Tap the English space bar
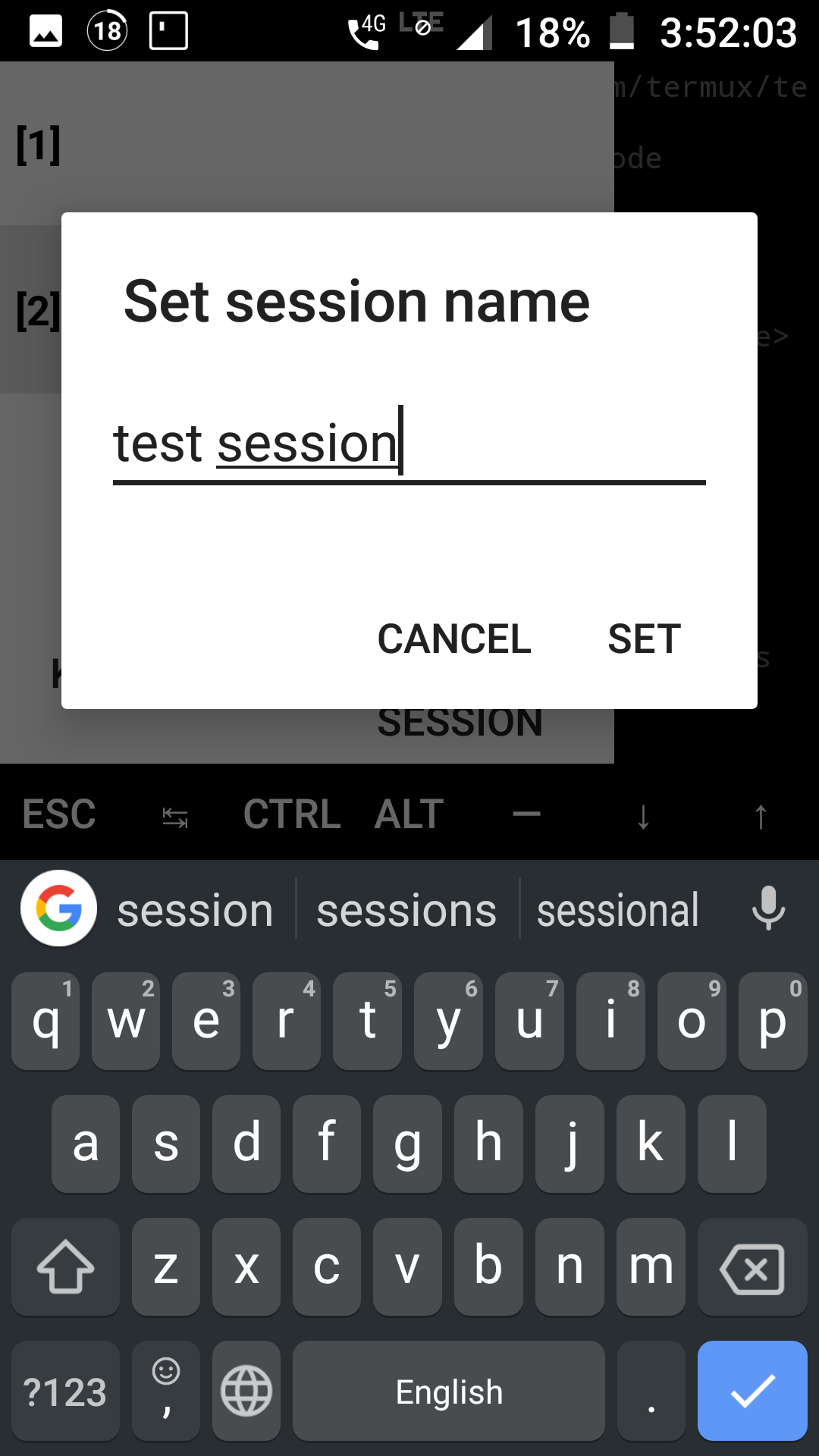Screen dimensions: 819x1456 pyautogui.click(x=449, y=1391)
